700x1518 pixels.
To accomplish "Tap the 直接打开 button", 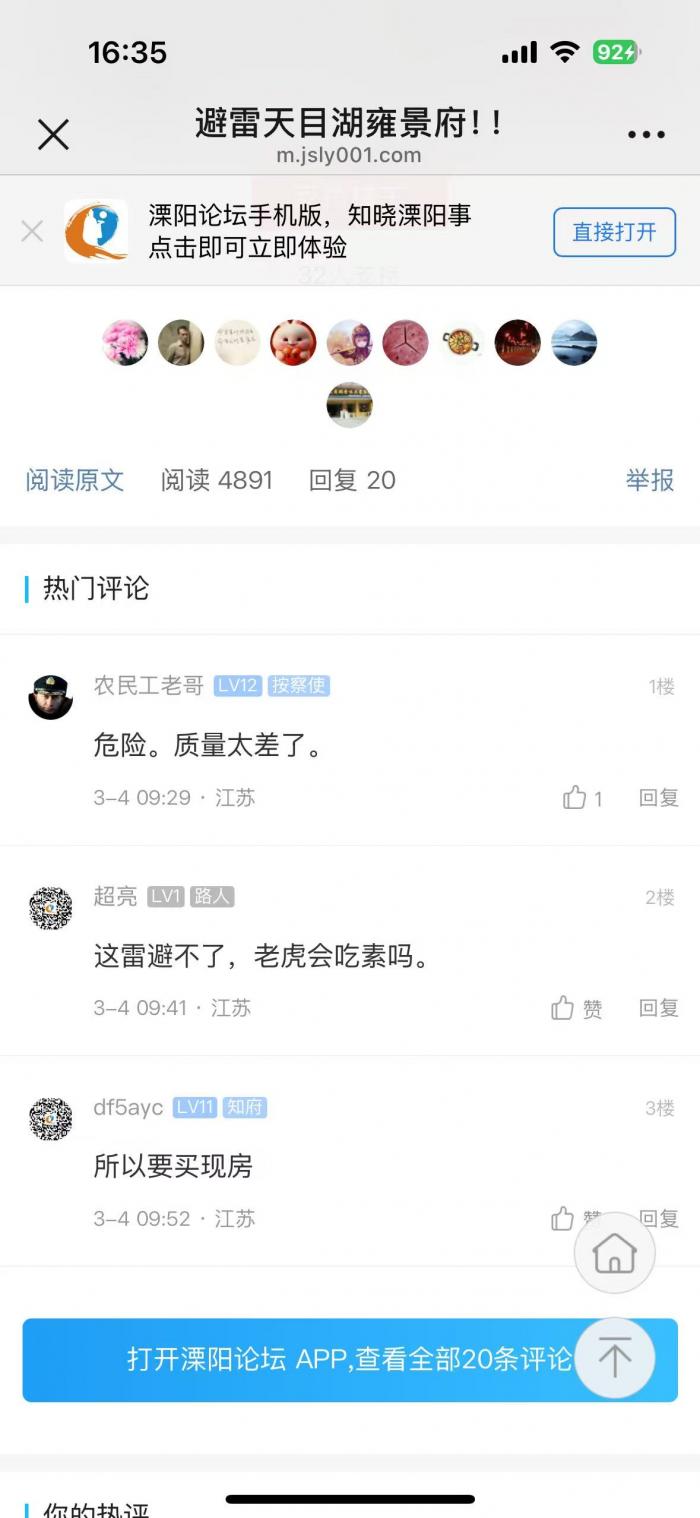I will click(x=614, y=232).
